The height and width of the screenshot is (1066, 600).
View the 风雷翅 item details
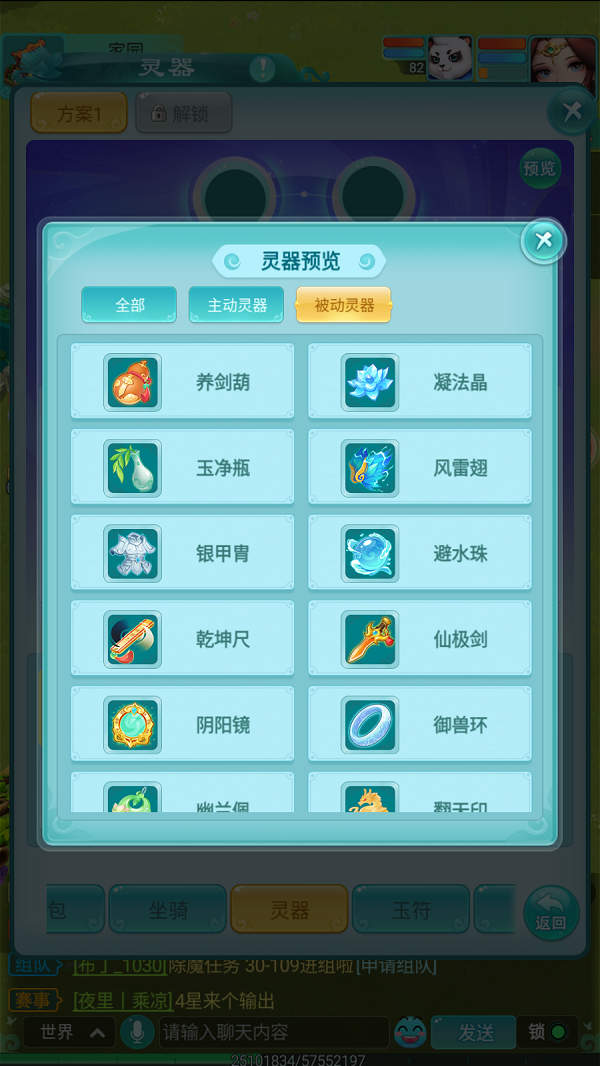pos(419,467)
